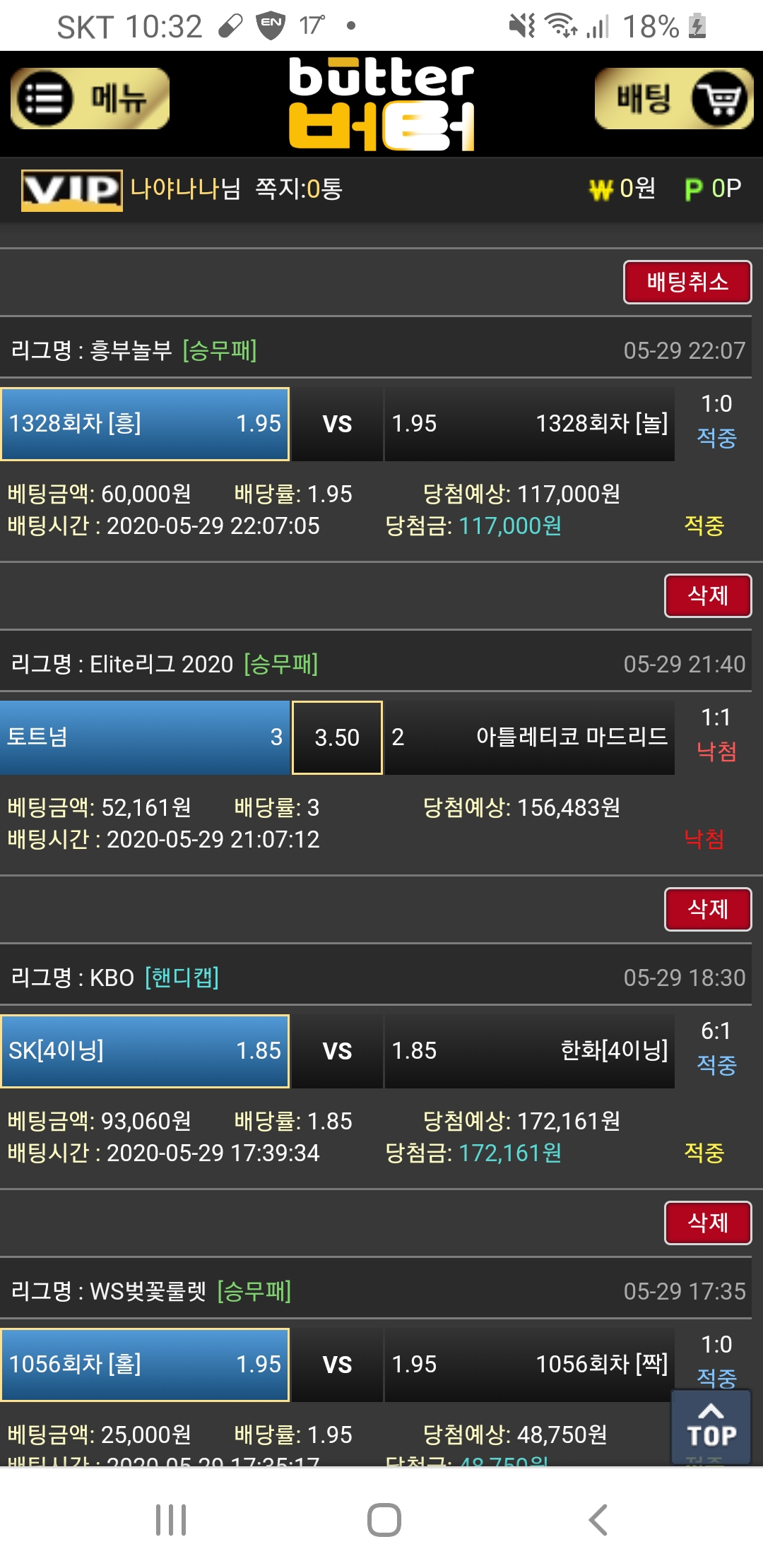
Task: Go to the home screen
Action: pos(384,1520)
